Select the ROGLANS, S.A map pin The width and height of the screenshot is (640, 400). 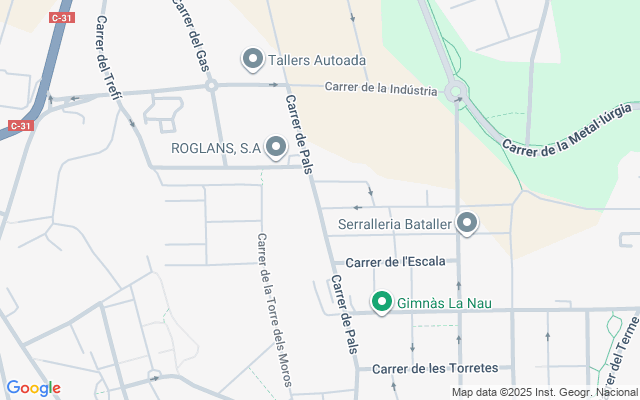[x=276, y=148]
